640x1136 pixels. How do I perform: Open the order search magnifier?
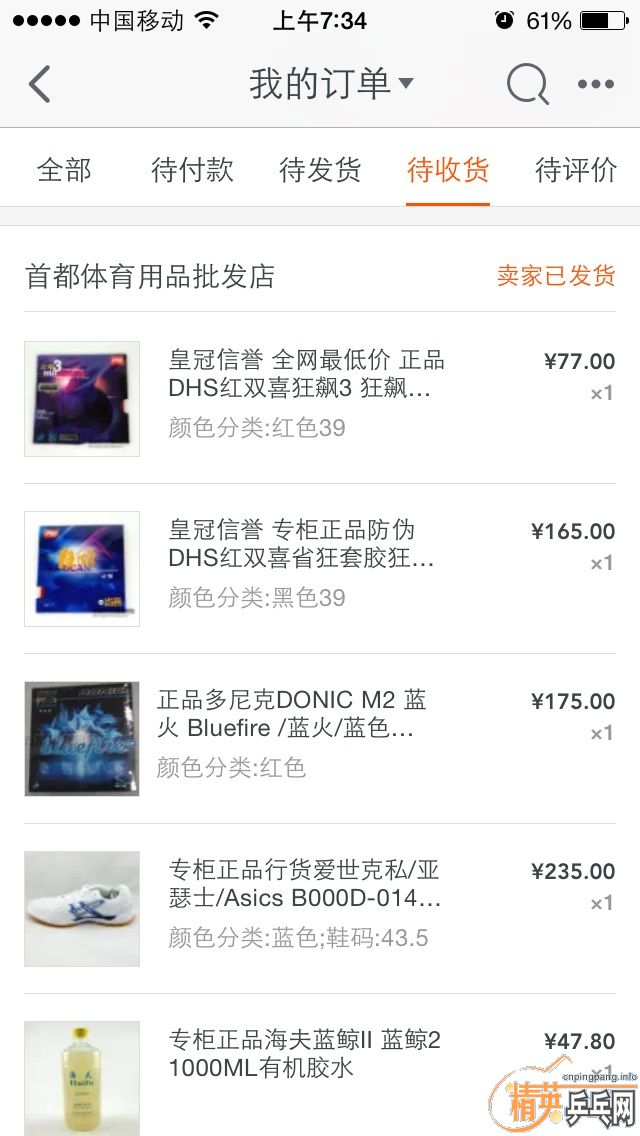[x=527, y=85]
